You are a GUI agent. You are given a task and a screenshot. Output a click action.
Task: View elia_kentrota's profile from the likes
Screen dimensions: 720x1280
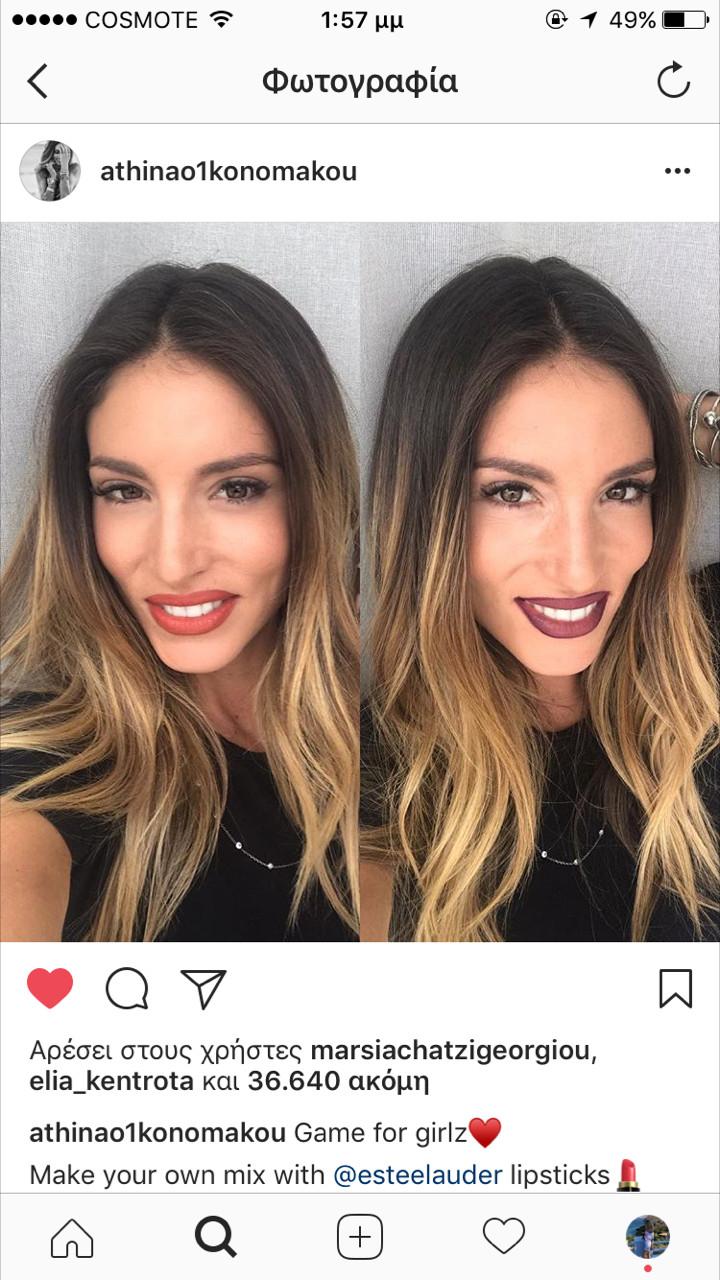[x=115, y=1081]
